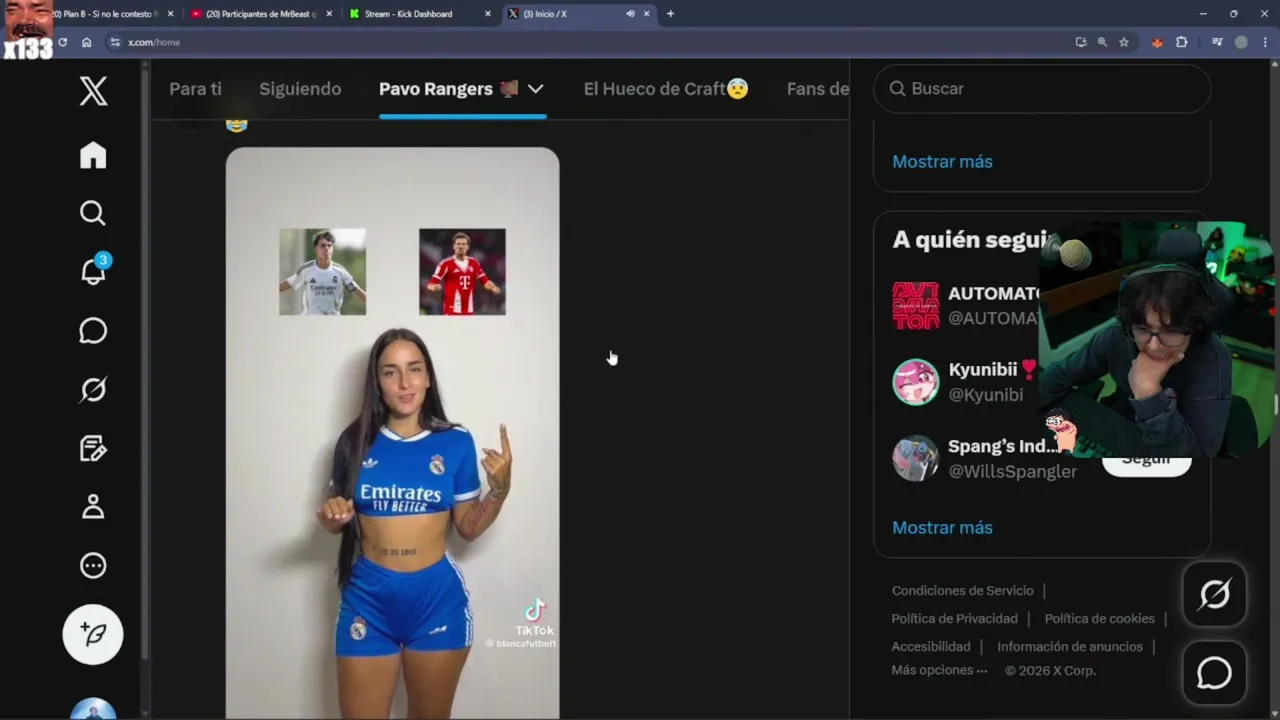Play the TikTok video in the post
Image resolution: width=1280 pixels, height=720 pixels.
[392, 432]
